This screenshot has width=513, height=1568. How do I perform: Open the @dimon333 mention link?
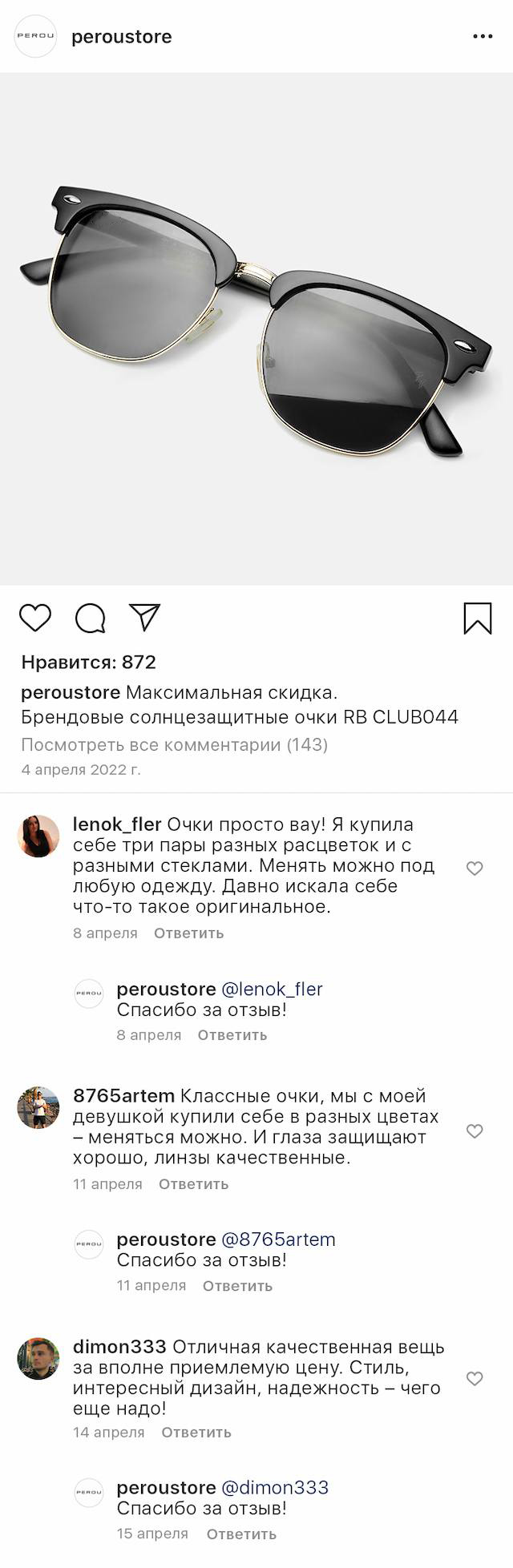pos(275,1488)
